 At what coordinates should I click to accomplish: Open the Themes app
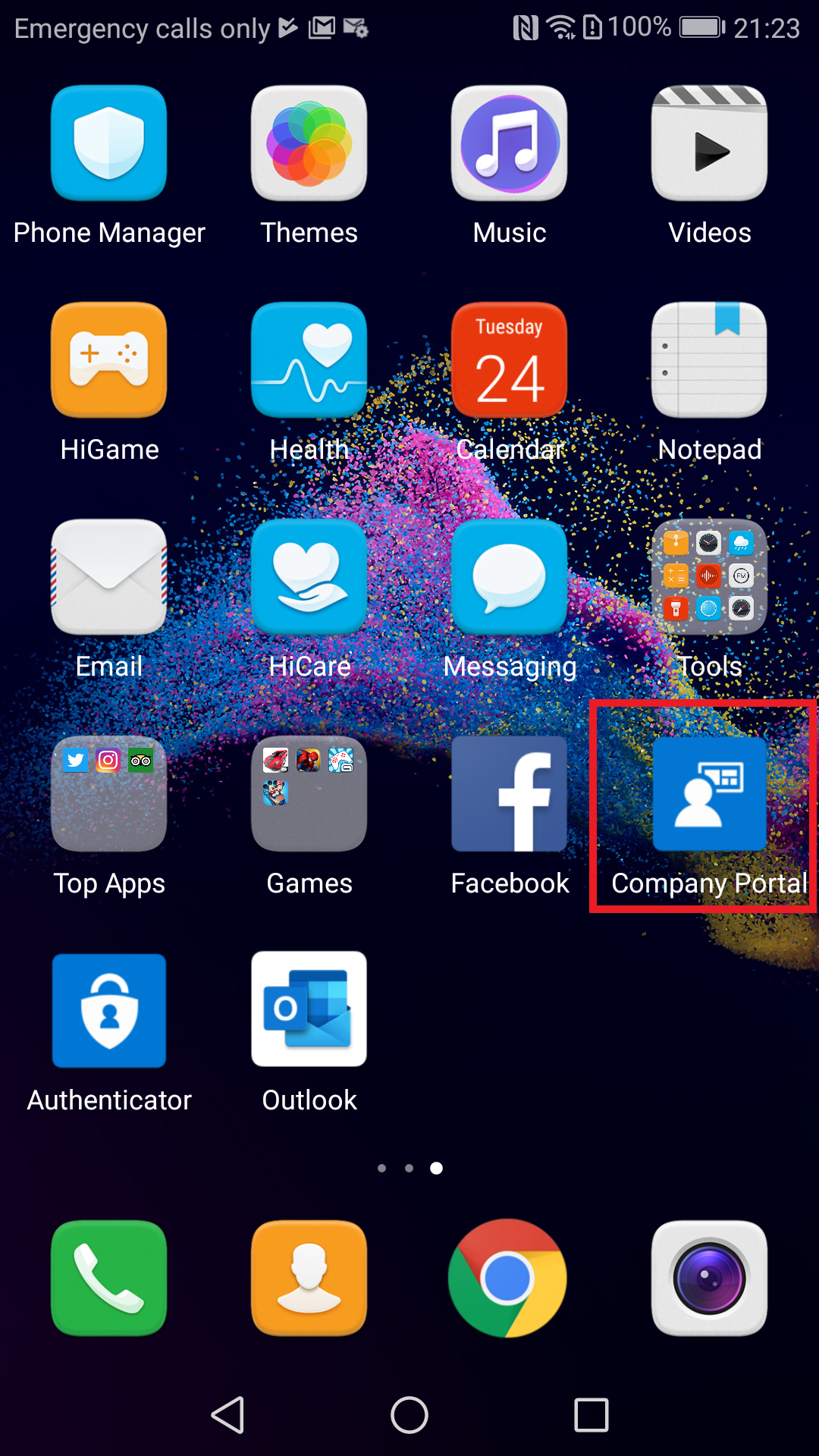click(x=309, y=143)
